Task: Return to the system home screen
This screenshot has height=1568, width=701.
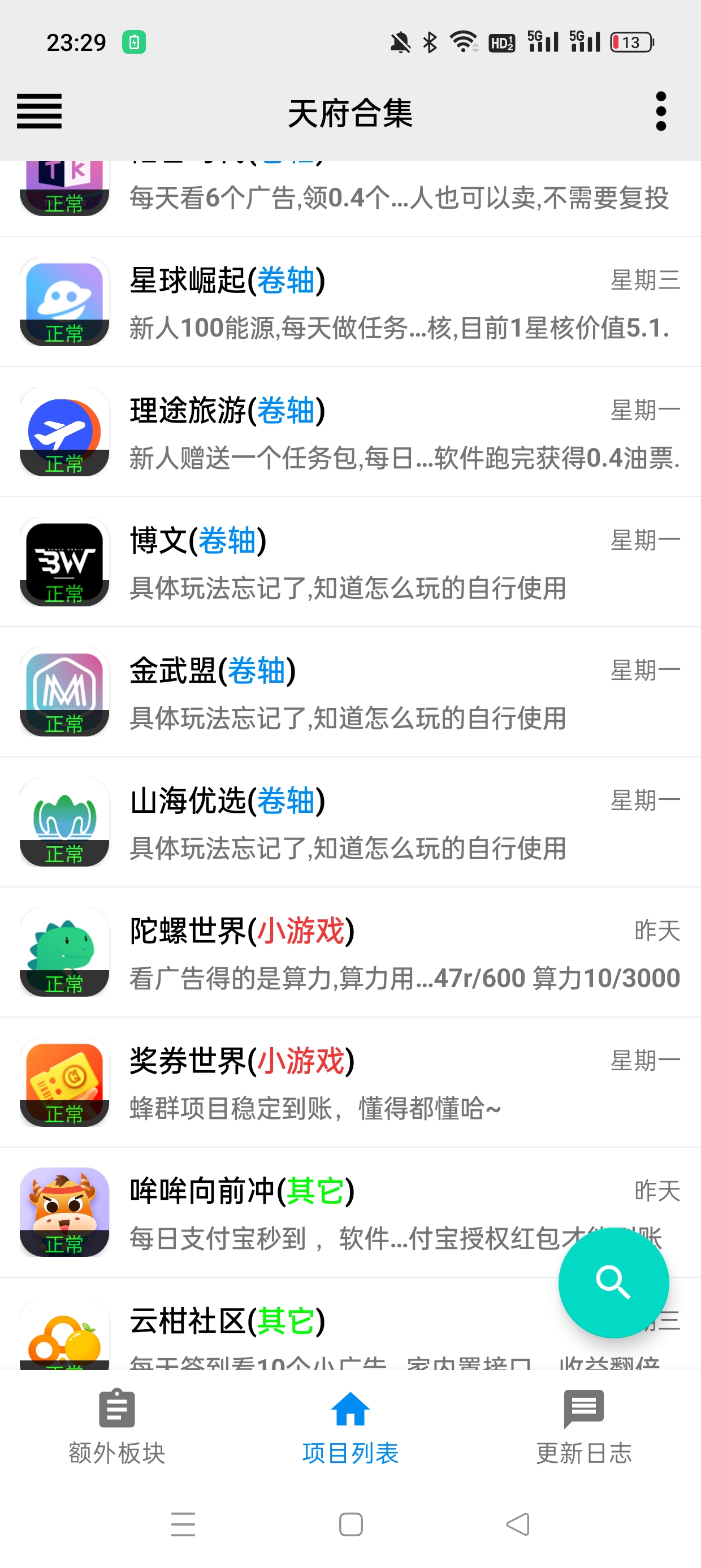Action: (x=350, y=1524)
